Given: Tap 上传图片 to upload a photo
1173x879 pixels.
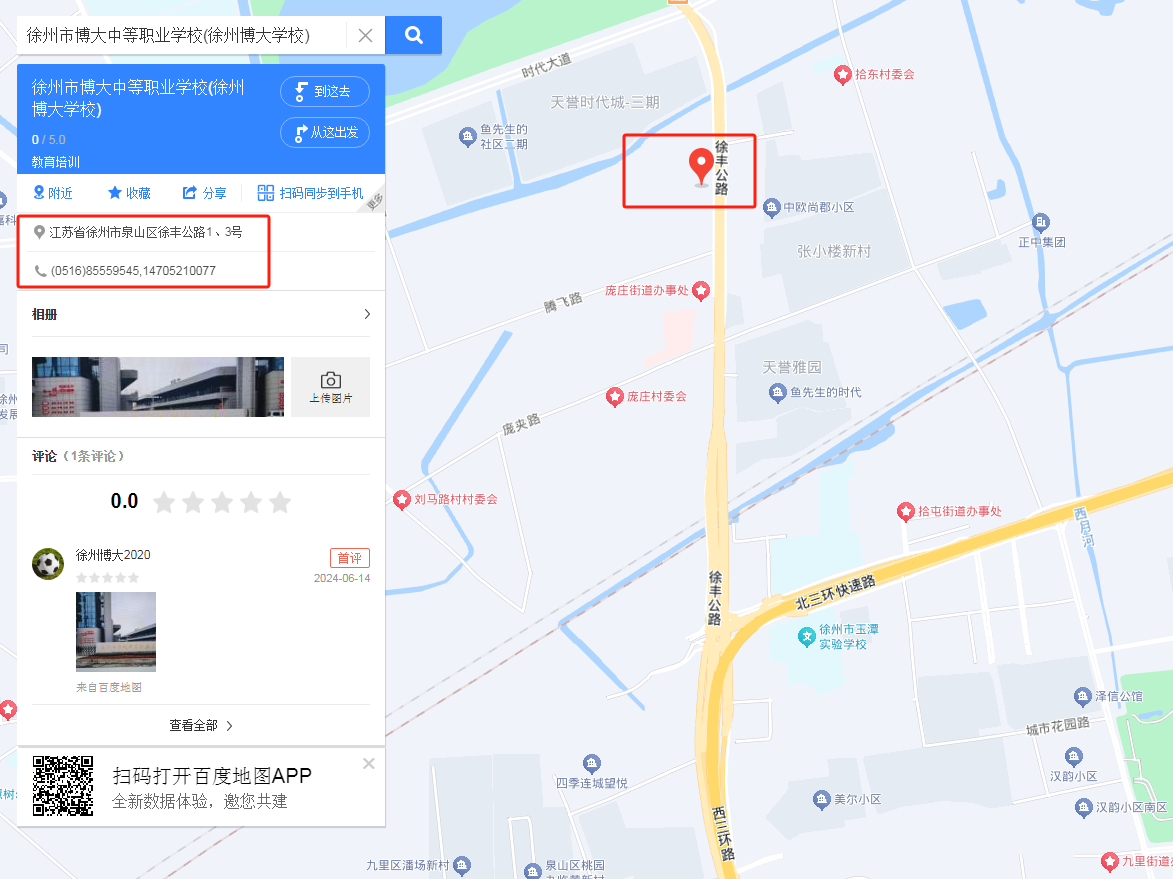Looking at the screenshot, I should (331, 387).
